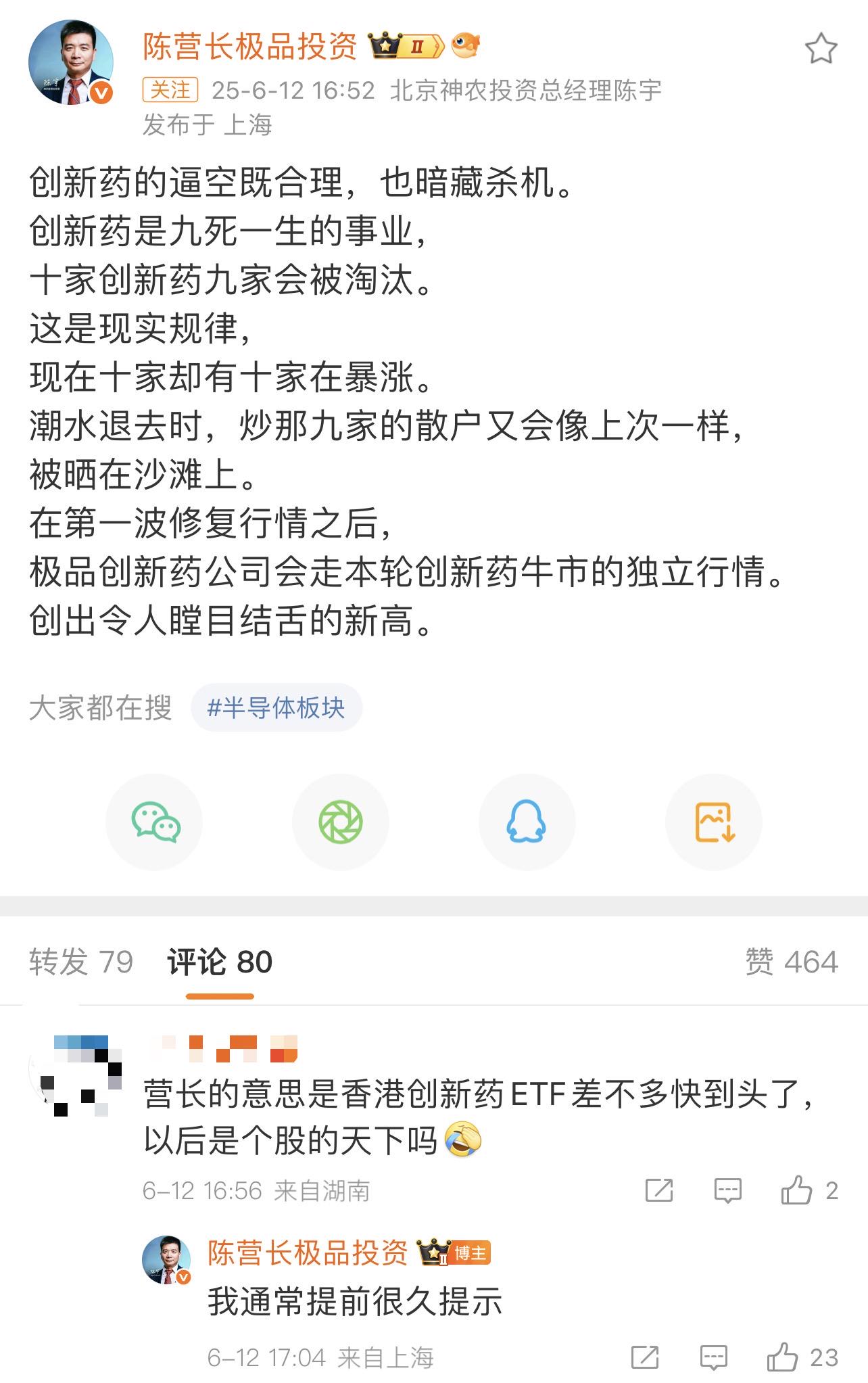Screen dimensions: 868x1383
Task: Forward the comment from 湖南 user
Action: (x=659, y=1190)
